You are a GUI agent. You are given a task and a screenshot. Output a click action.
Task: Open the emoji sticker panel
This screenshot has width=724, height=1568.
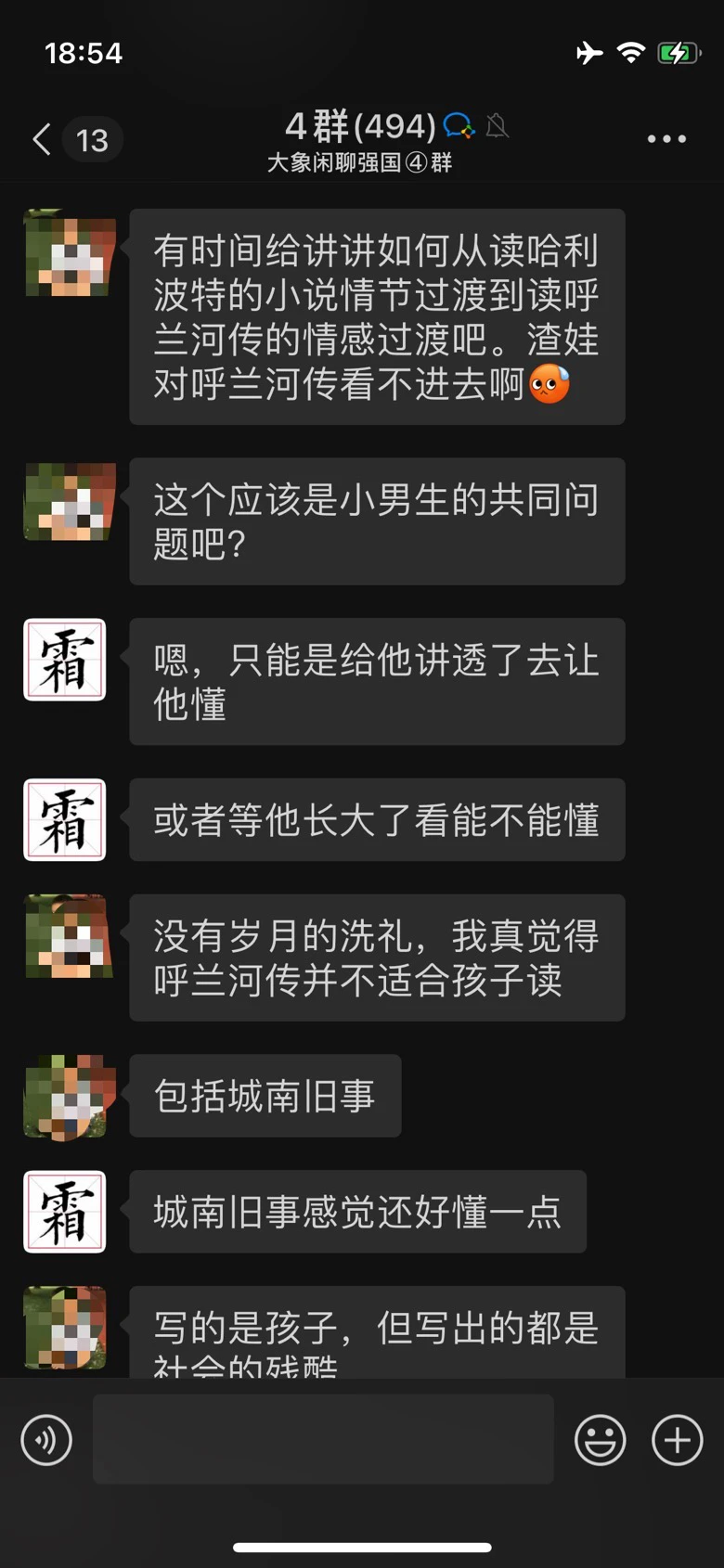click(601, 1440)
